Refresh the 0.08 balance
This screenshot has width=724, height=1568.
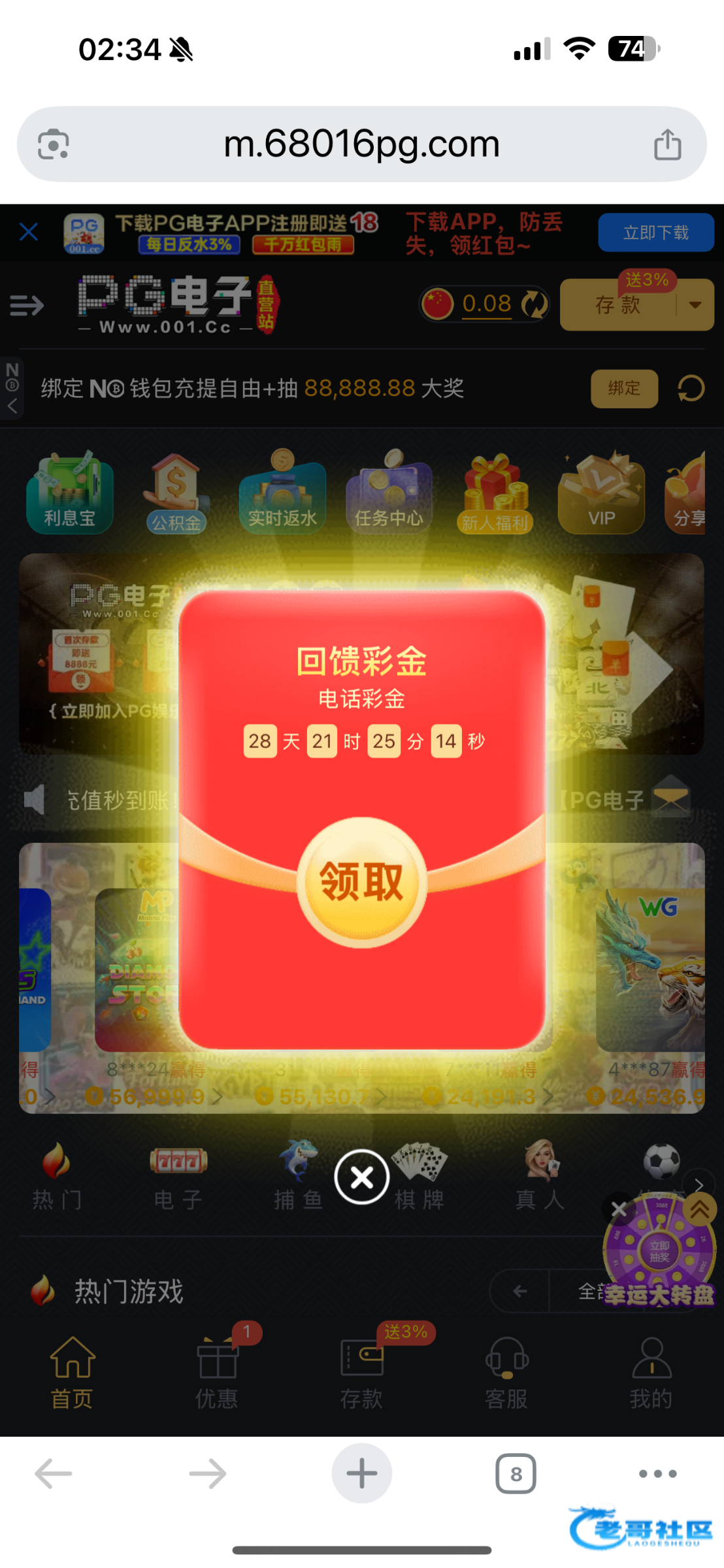pos(535,304)
